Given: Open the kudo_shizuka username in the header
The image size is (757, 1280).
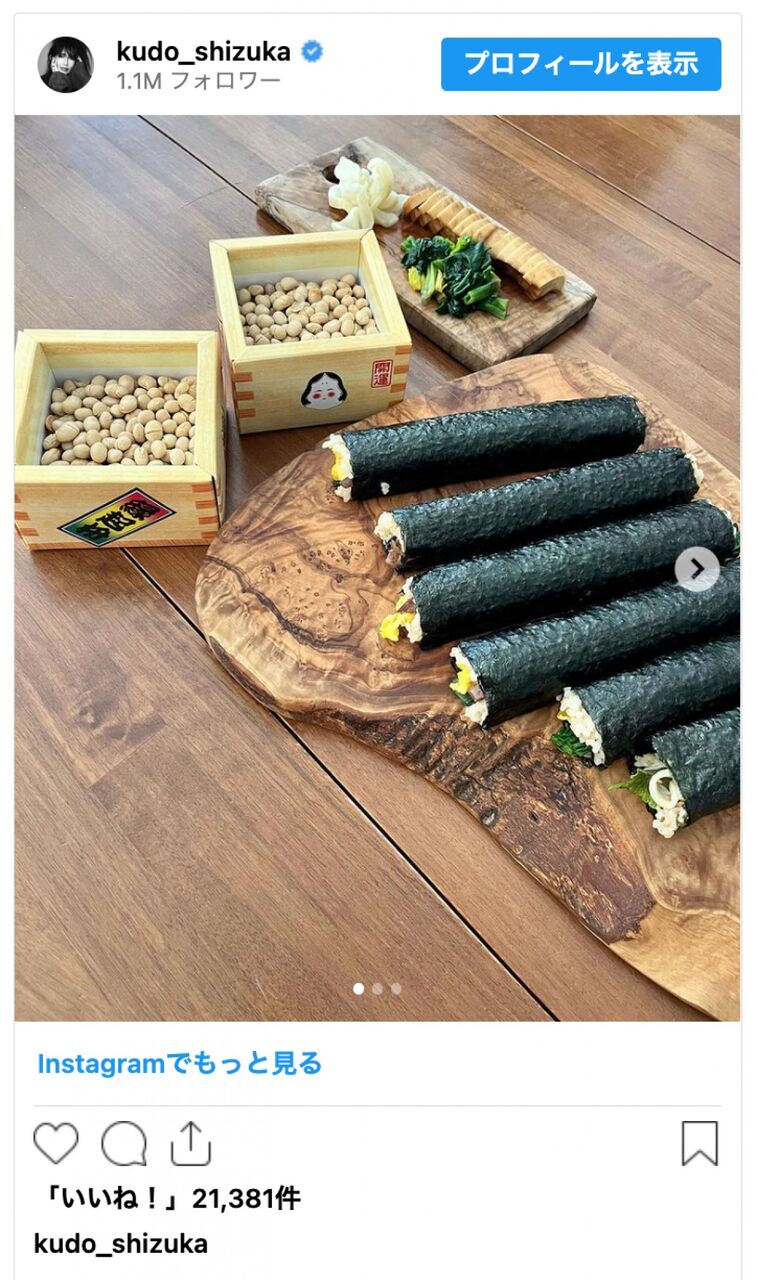Looking at the screenshot, I should point(203,51).
